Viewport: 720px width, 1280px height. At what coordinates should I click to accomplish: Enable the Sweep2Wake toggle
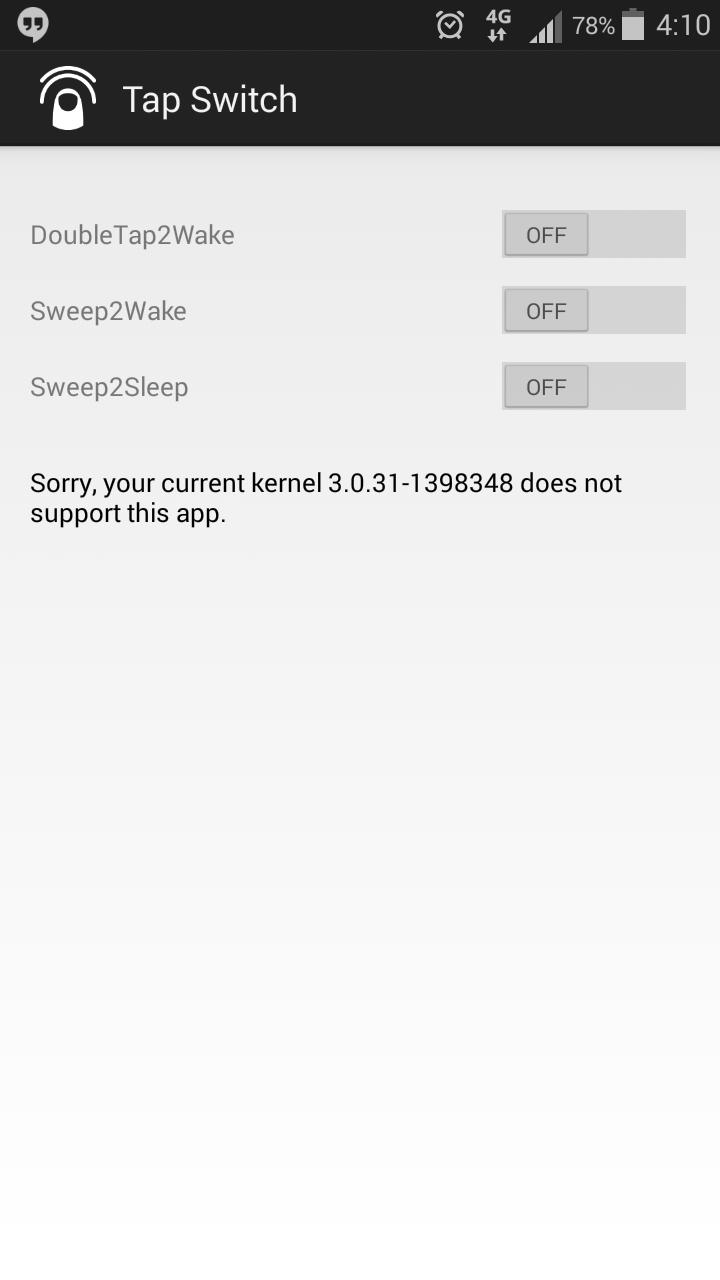(593, 311)
